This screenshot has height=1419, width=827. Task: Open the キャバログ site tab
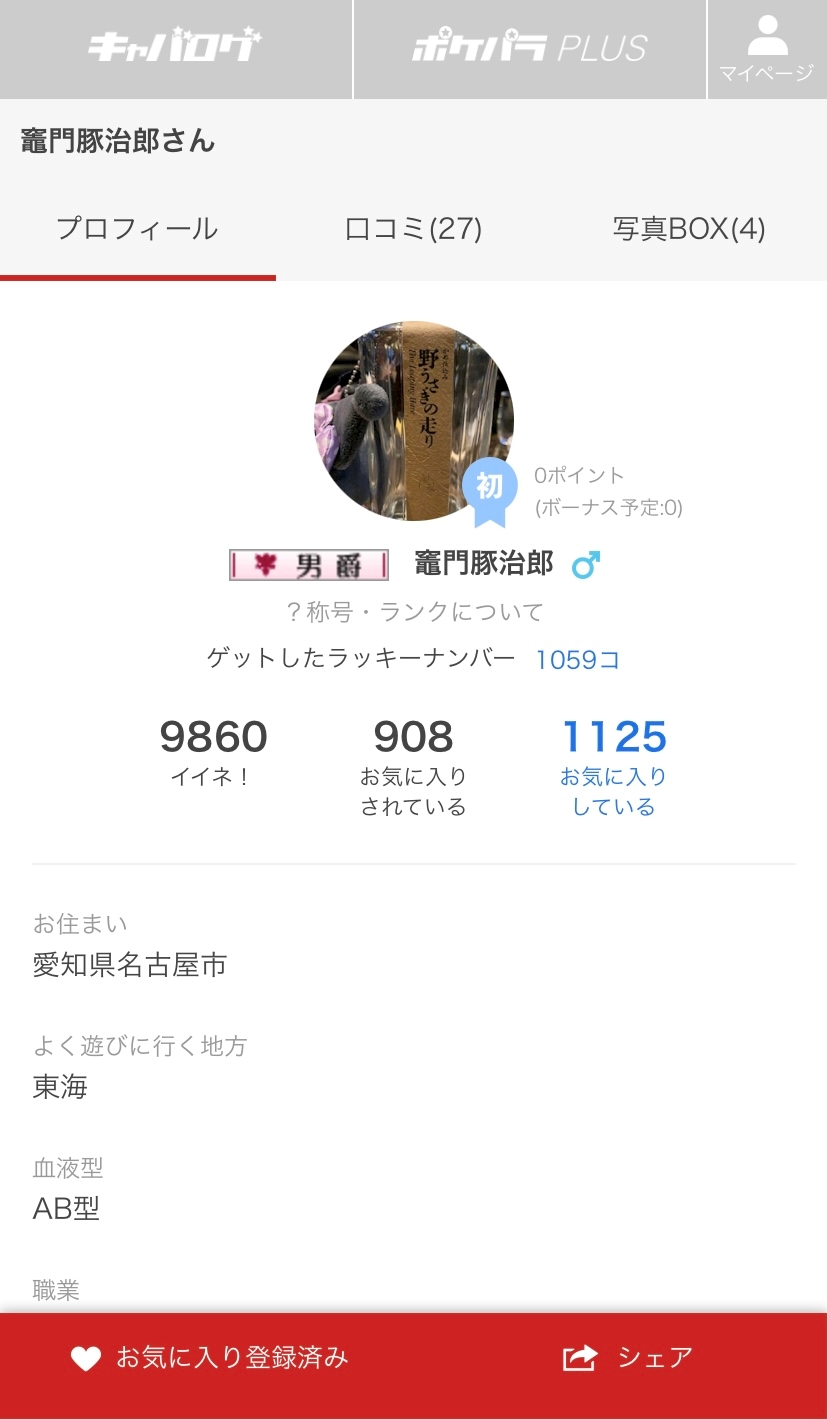(x=176, y=49)
